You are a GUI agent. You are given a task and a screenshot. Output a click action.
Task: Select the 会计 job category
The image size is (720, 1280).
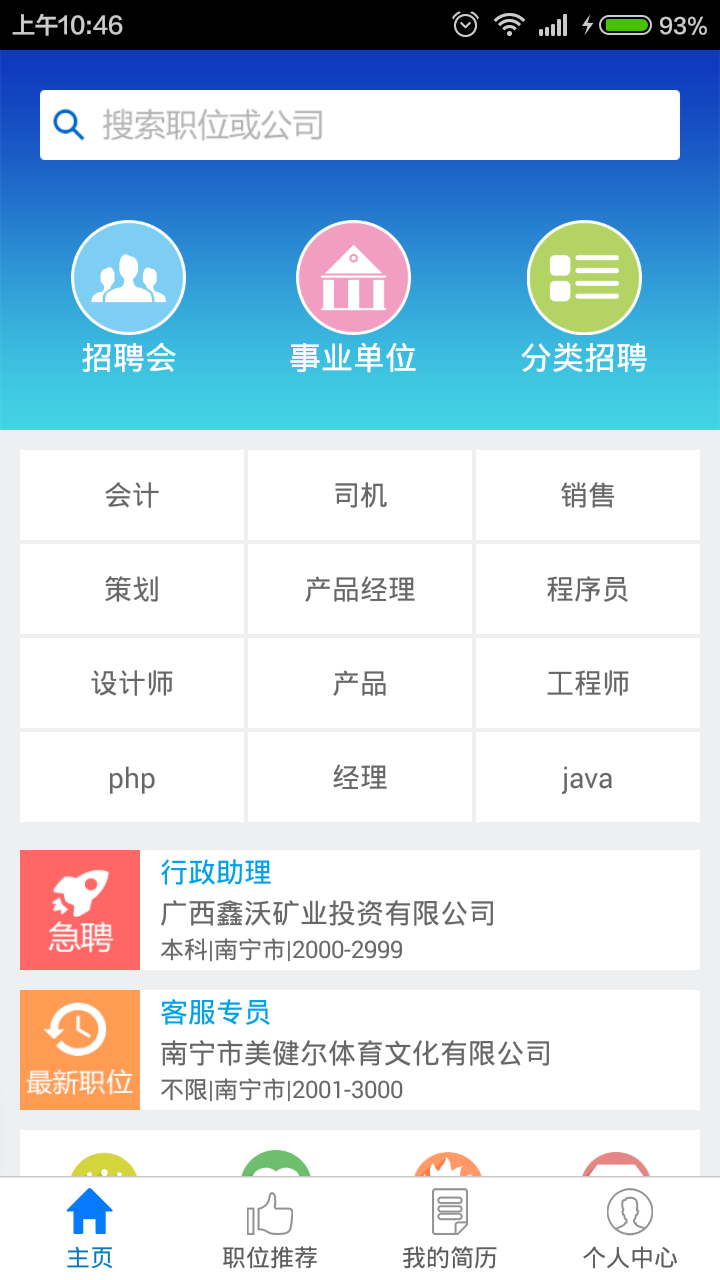pos(132,495)
